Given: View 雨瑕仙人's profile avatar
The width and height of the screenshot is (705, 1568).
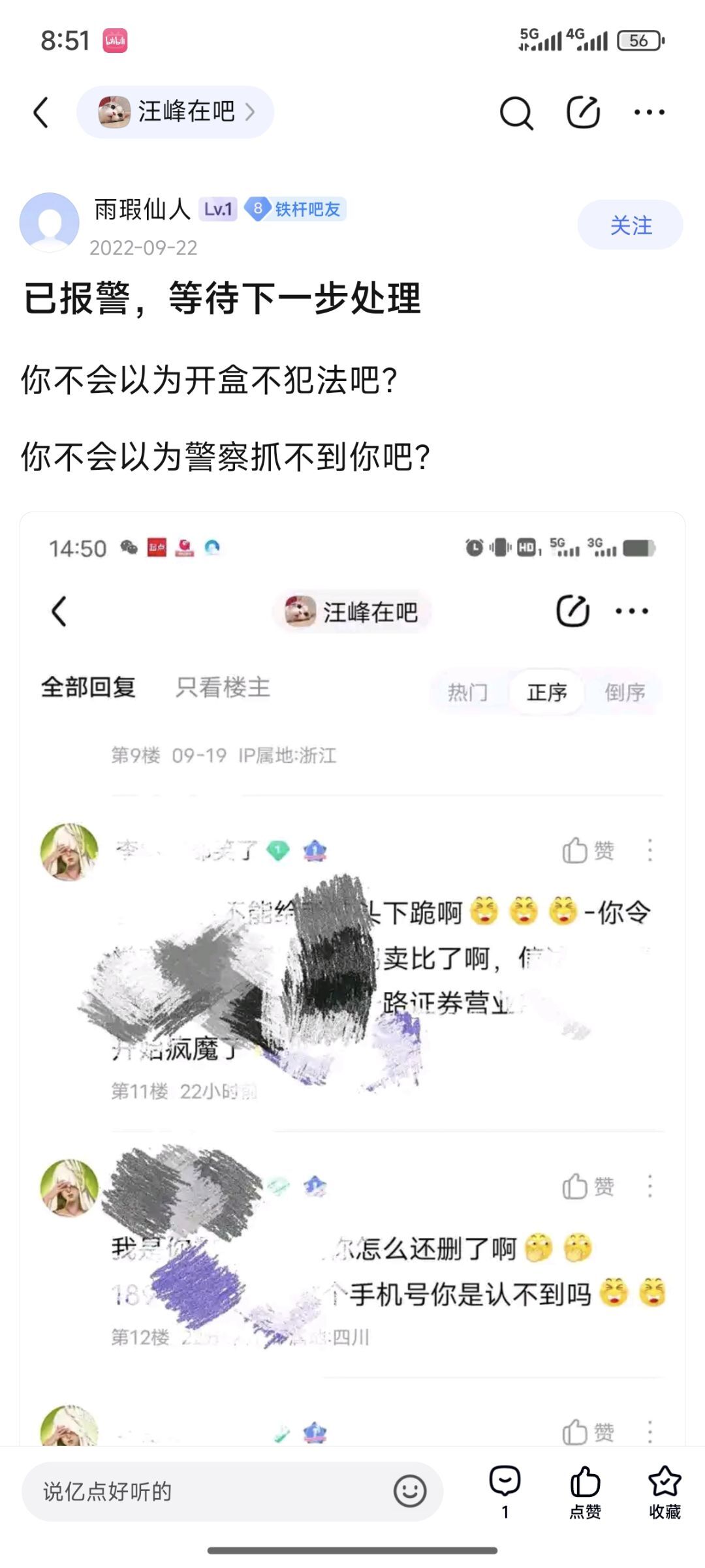Looking at the screenshot, I should point(50,222).
